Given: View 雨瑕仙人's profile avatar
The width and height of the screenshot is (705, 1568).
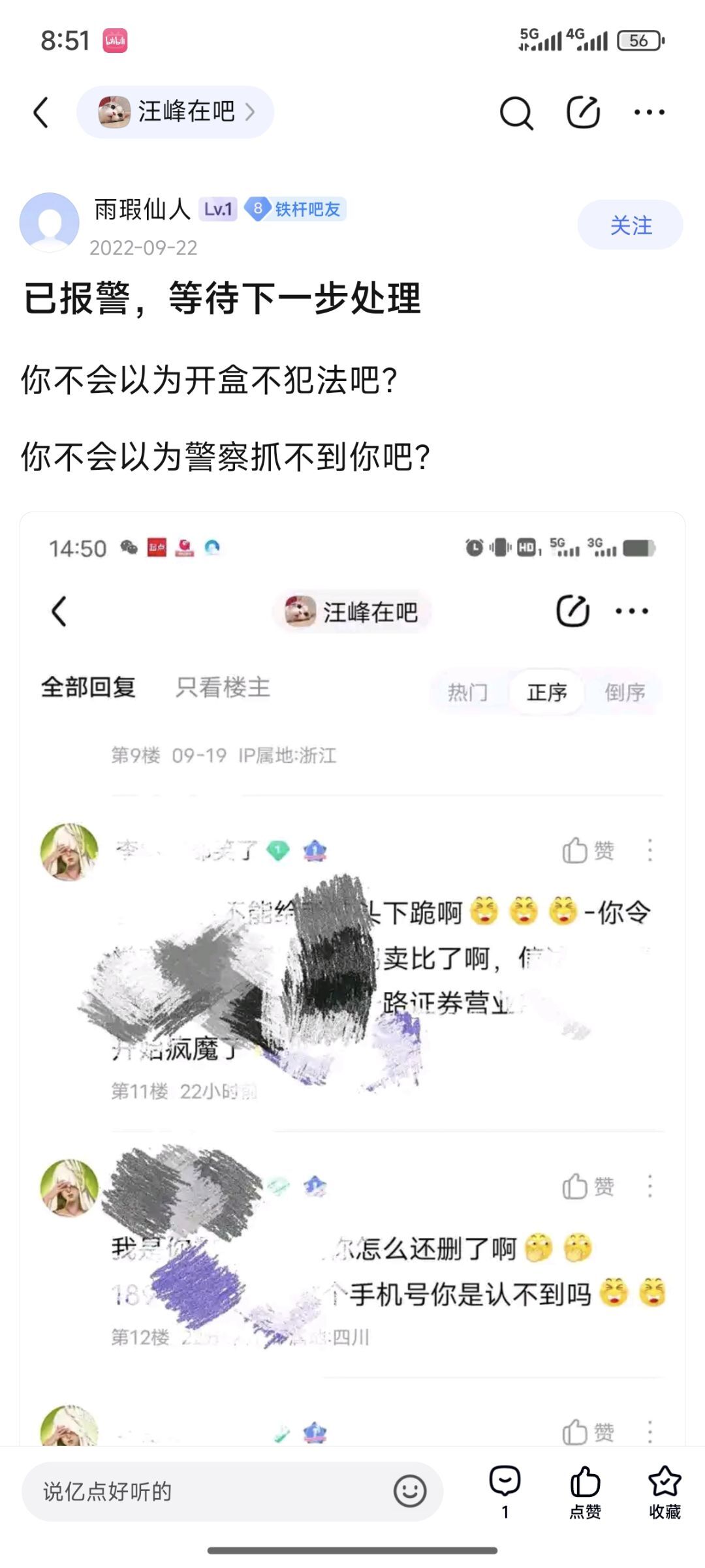Looking at the screenshot, I should point(50,222).
